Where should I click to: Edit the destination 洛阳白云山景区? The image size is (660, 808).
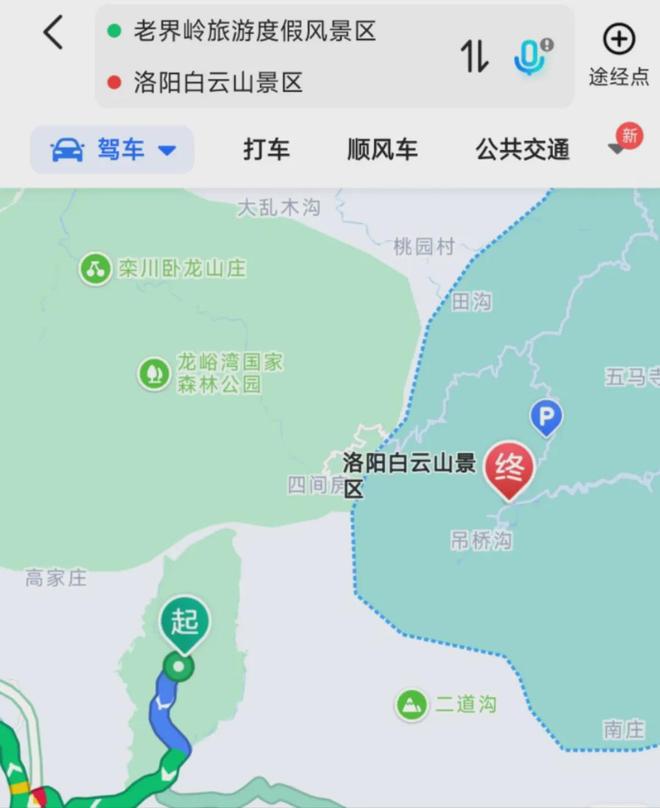(218, 82)
